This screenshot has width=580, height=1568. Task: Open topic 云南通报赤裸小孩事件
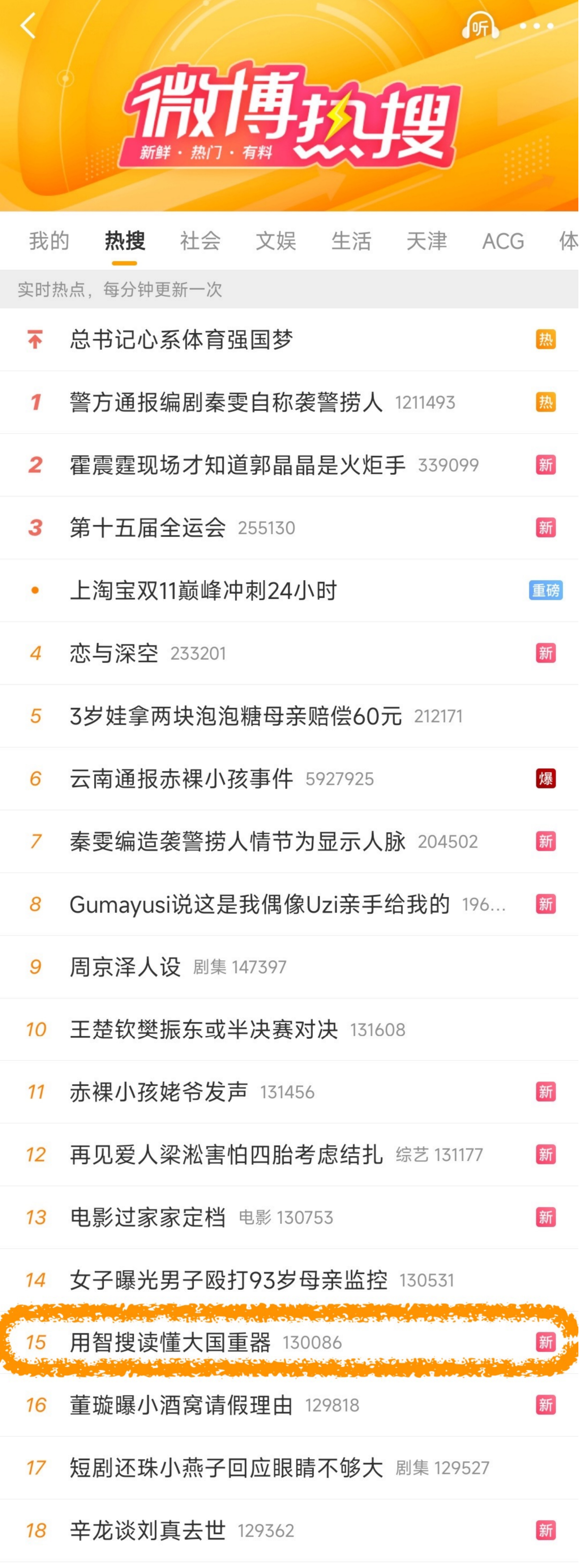pos(181,779)
